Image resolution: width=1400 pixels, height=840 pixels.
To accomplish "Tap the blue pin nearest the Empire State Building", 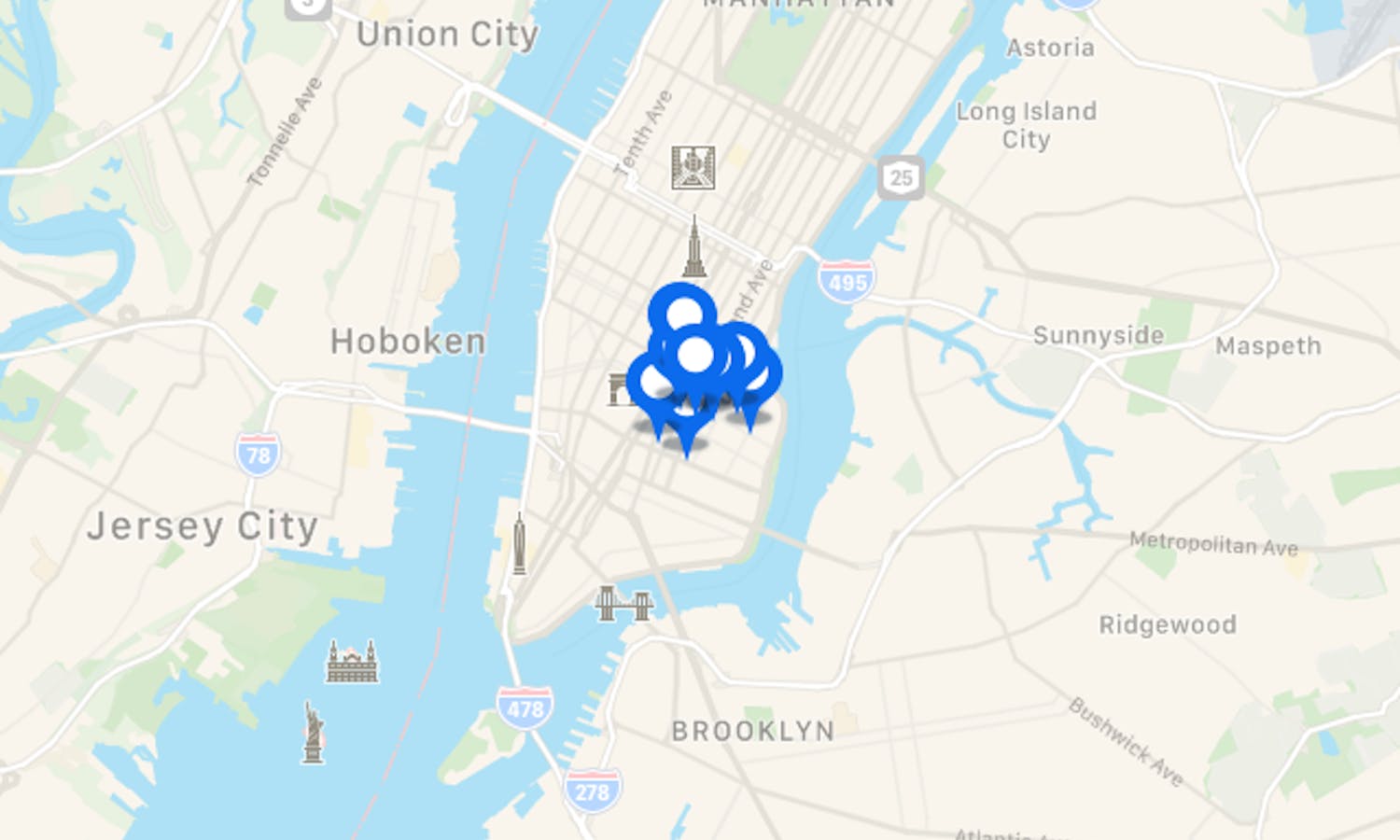I will click(x=683, y=310).
